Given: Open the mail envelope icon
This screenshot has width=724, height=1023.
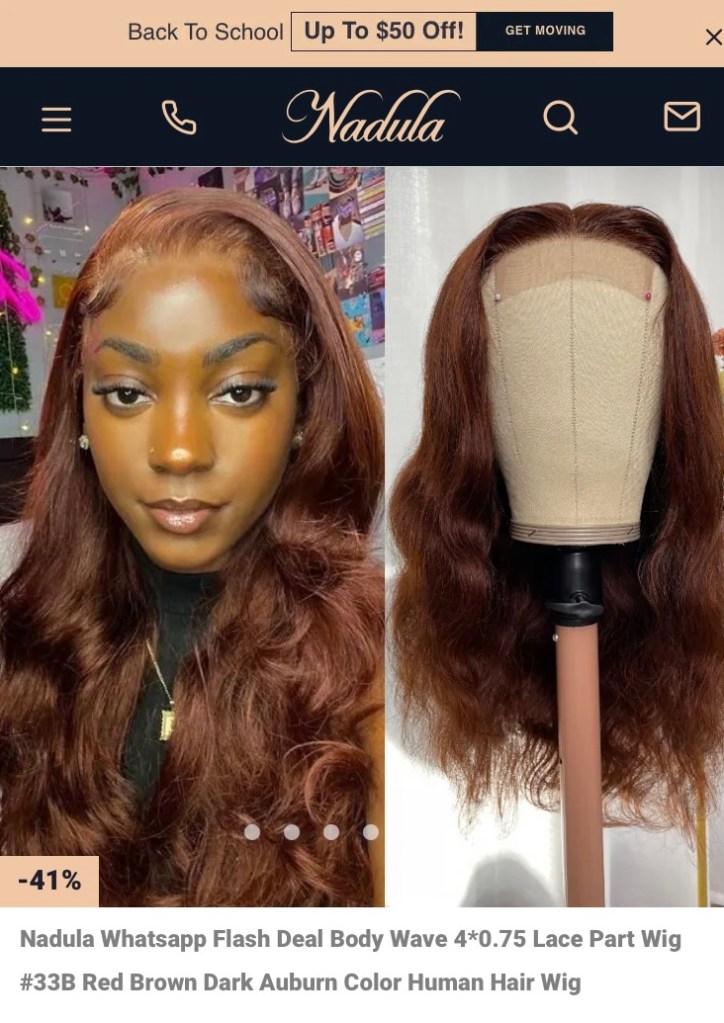Looking at the screenshot, I should coord(681,117).
